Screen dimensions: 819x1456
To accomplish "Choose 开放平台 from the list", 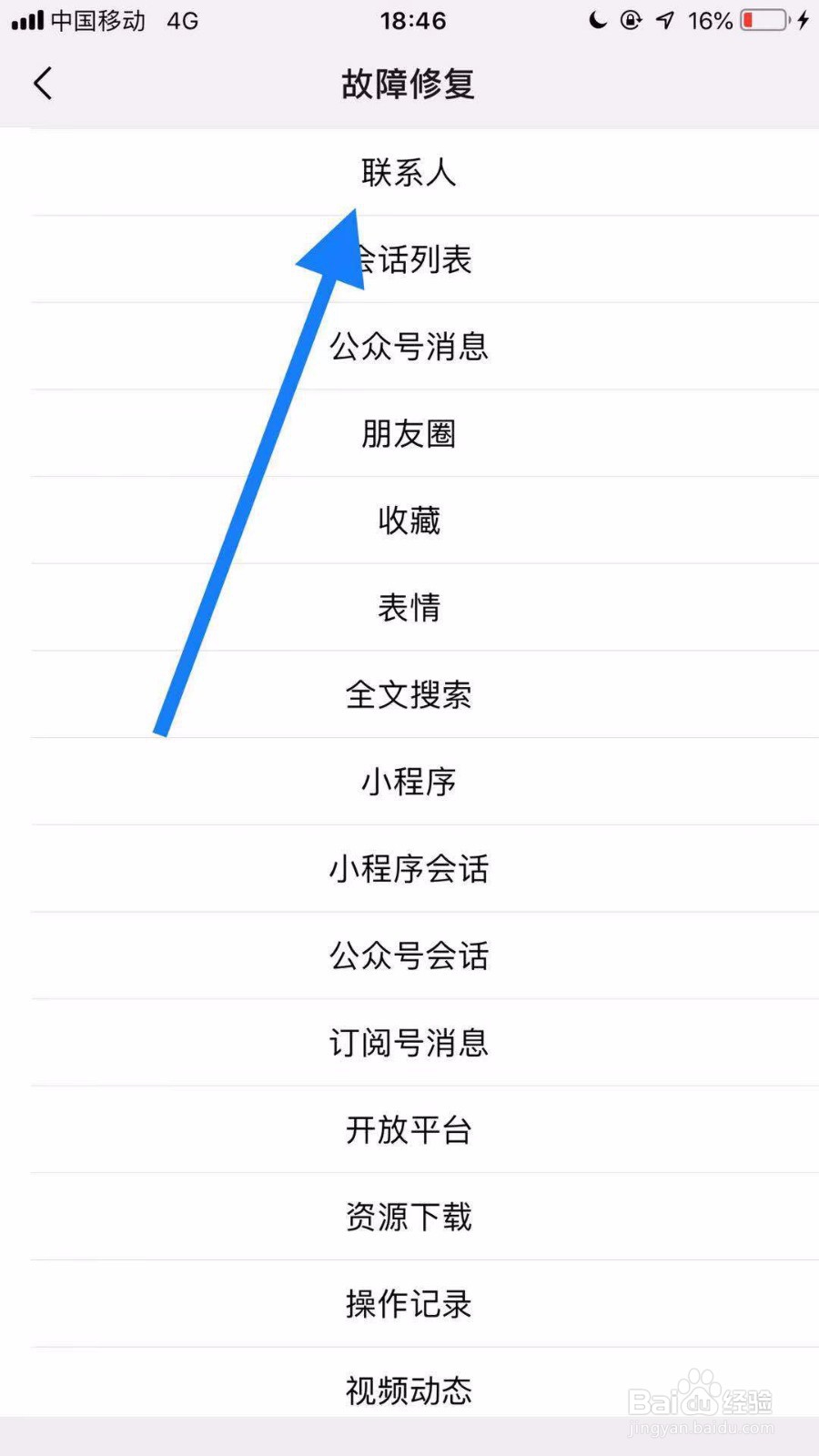I will point(409,1130).
